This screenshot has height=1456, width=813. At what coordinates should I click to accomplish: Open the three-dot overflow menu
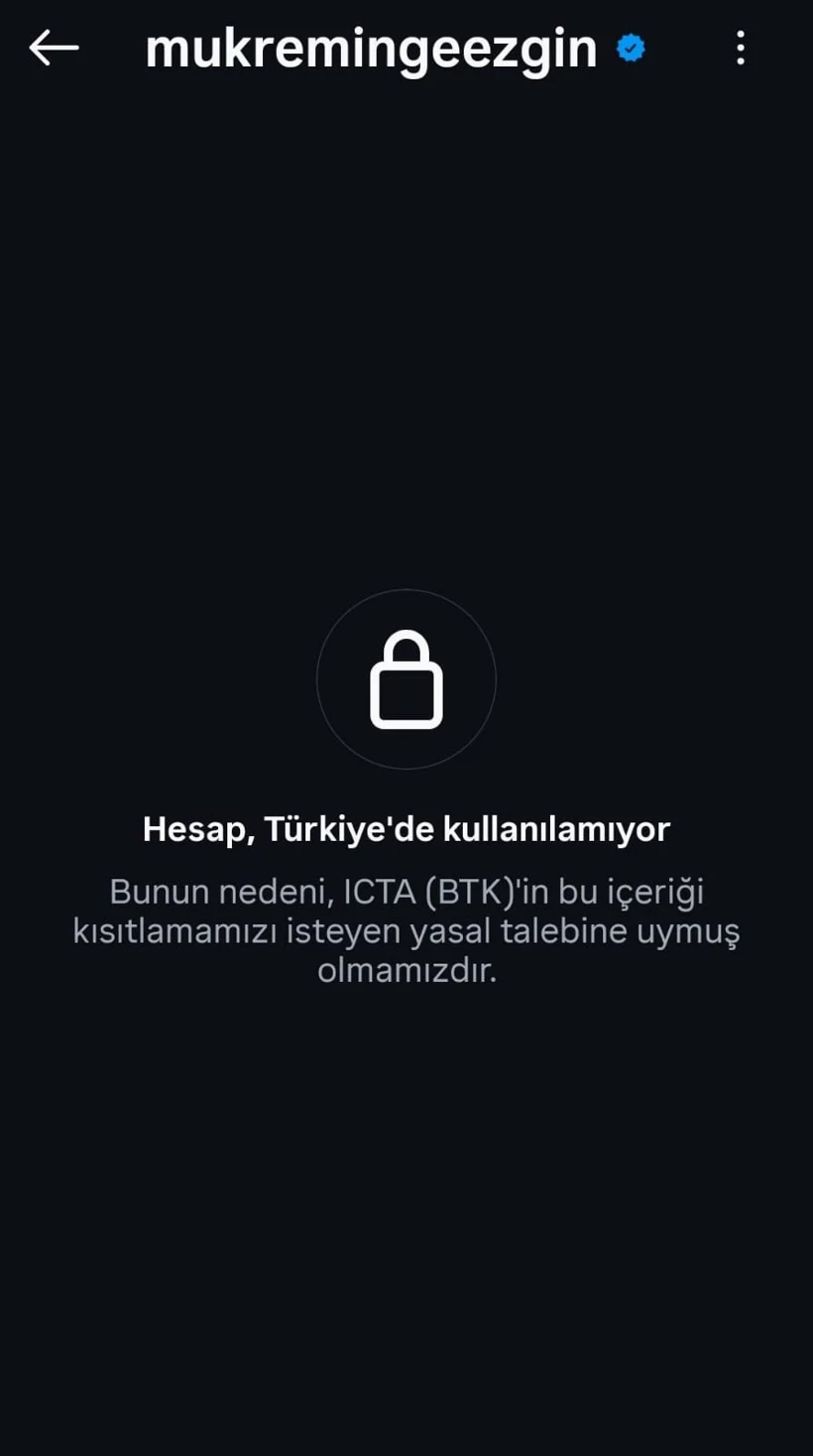click(740, 48)
